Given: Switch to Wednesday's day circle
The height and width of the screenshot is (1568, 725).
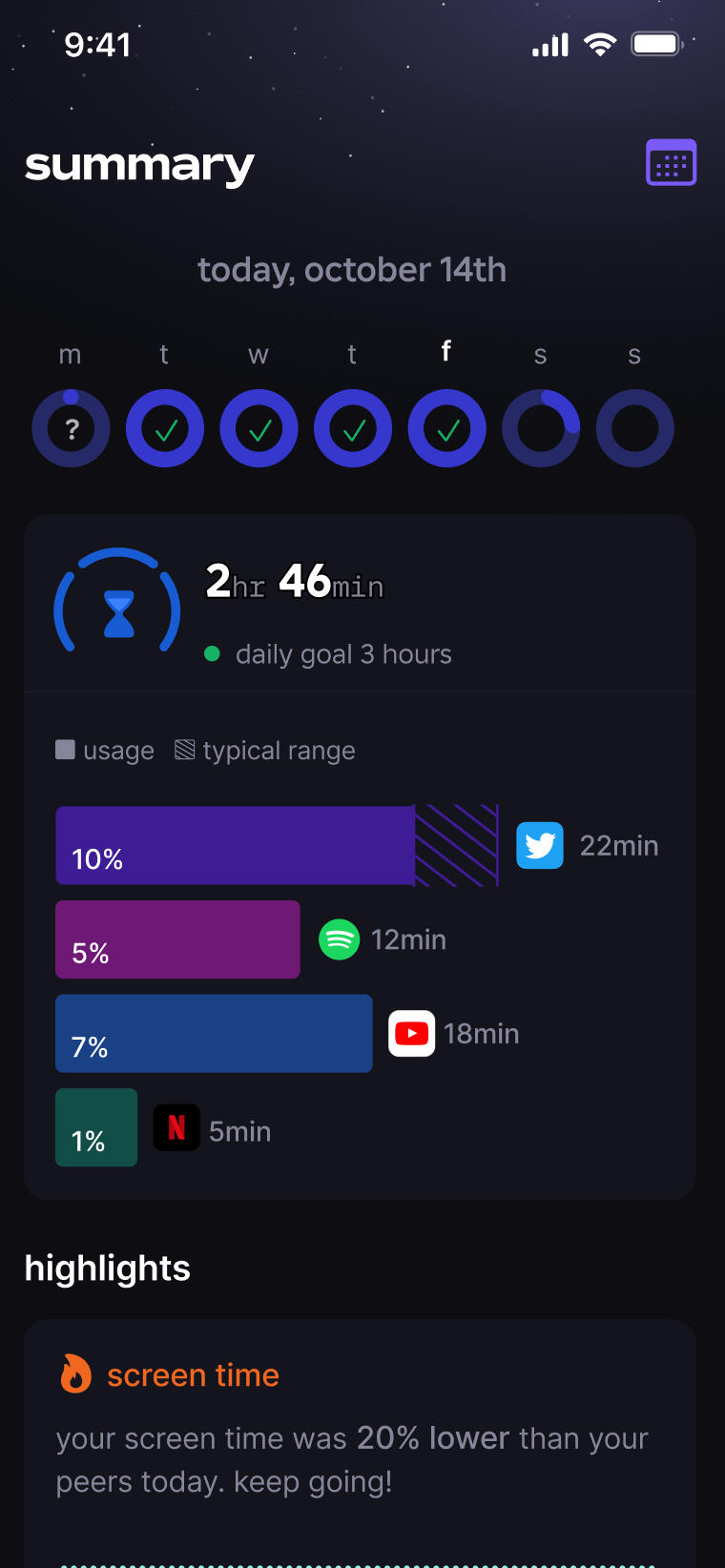Looking at the screenshot, I should [x=259, y=428].
